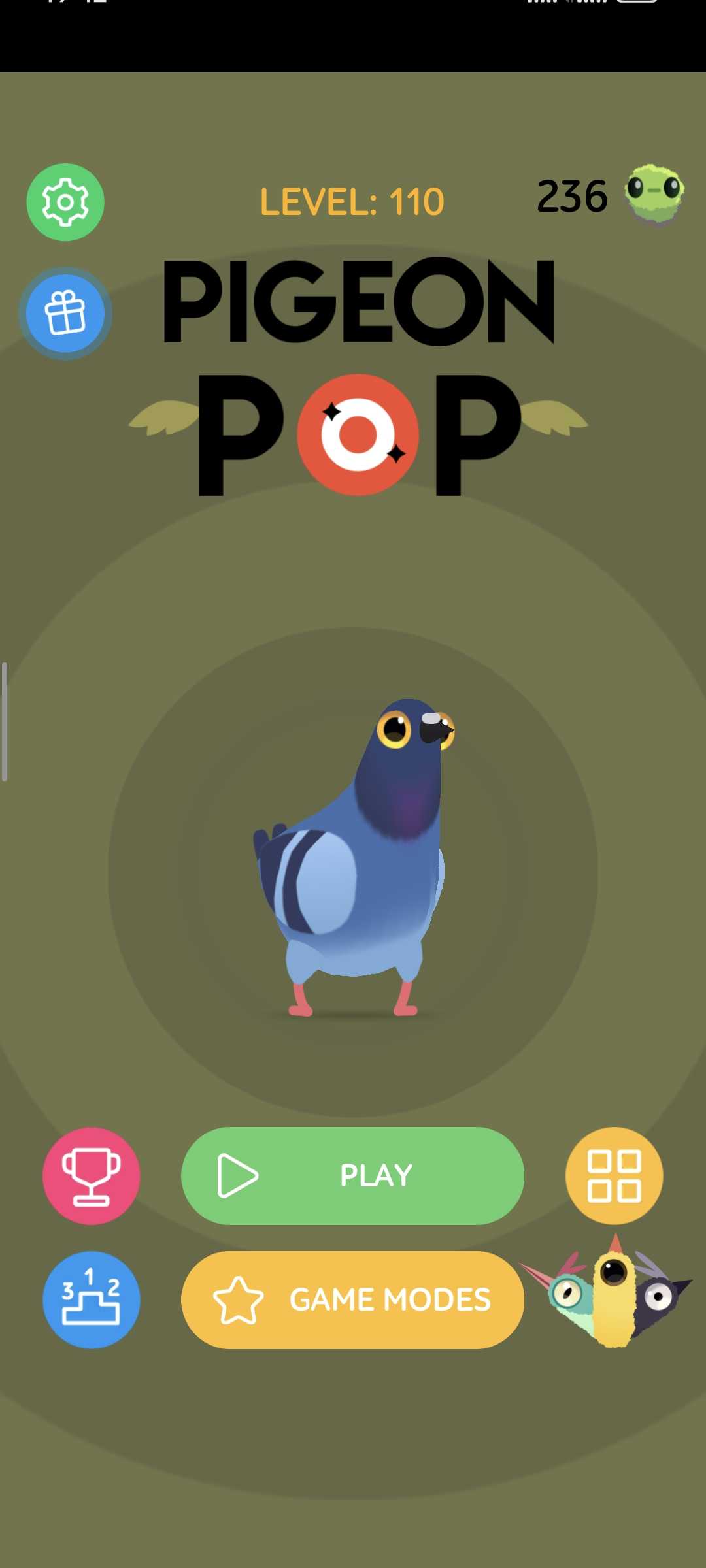
Task: Open the yellow grid menu
Action: 614,1175
